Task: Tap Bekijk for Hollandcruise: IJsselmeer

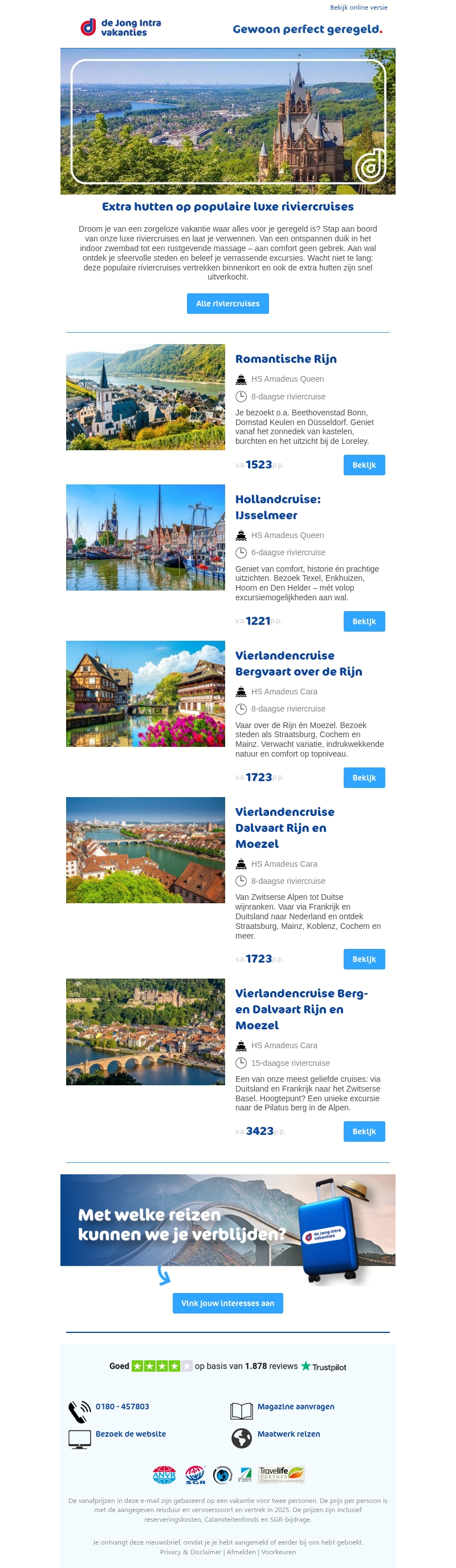Action: coord(364,621)
